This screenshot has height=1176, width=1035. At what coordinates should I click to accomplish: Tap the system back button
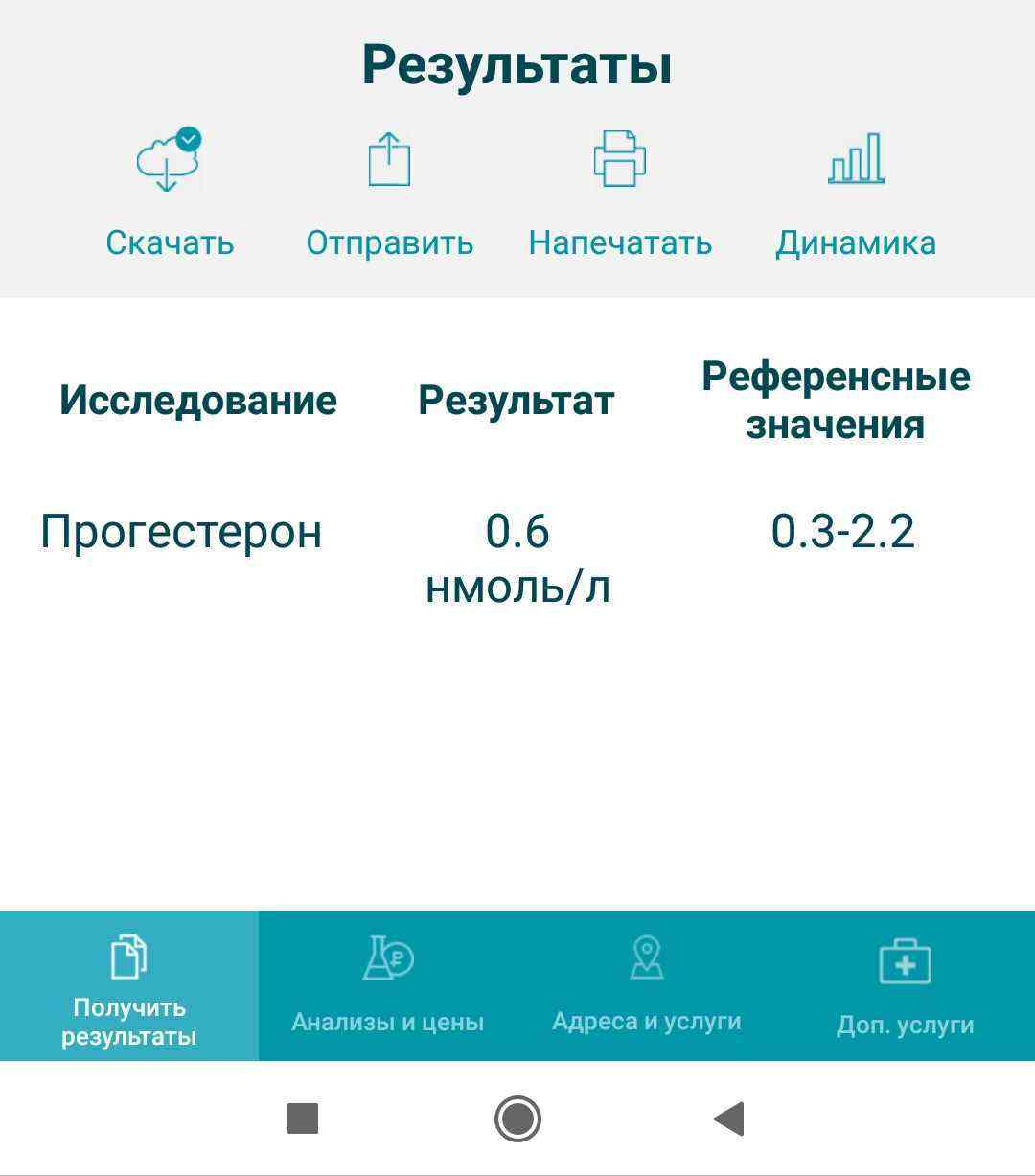pyautogui.click(x=729, y=1118)
